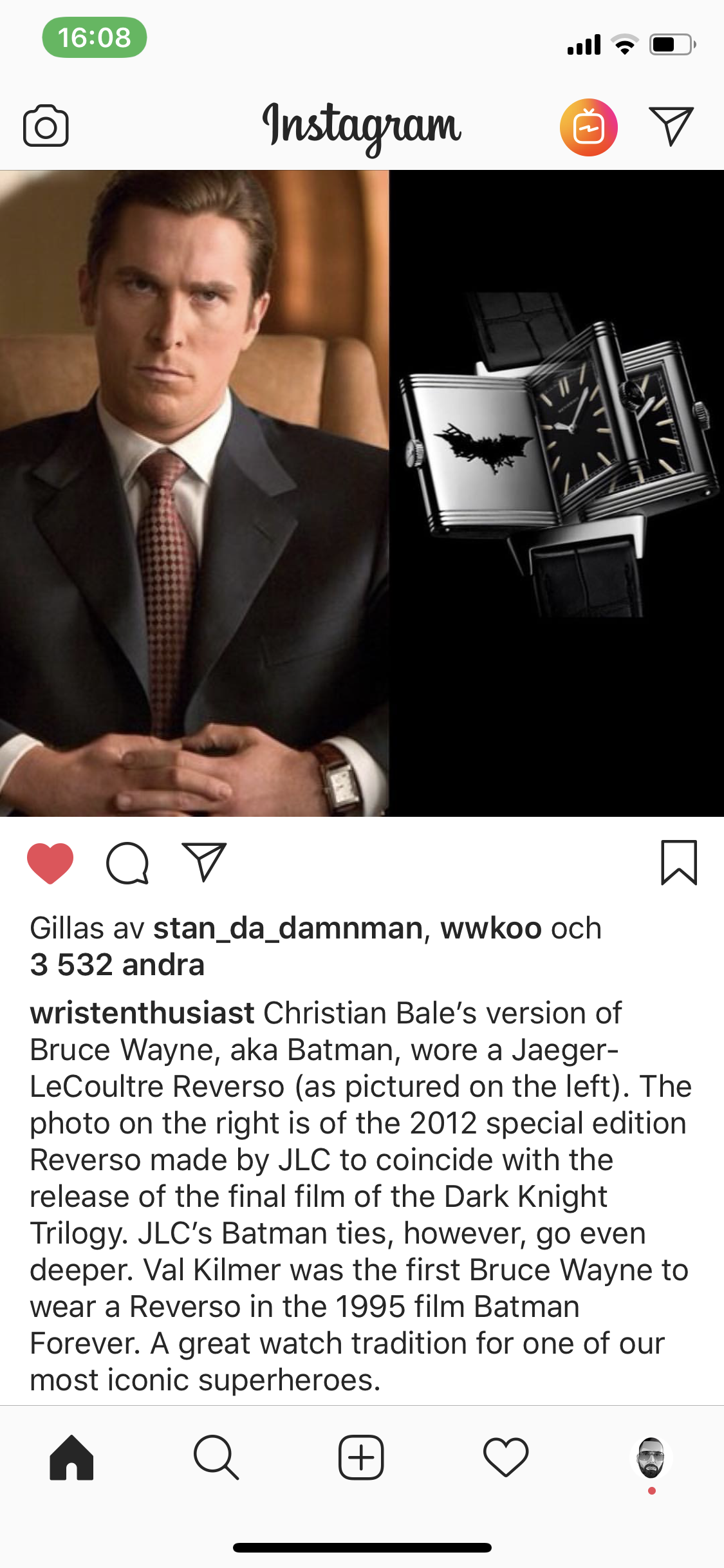Viewport: 724px width, 1568px height.
Task: View the 3 532 andra likers list
Action: [x=117, y=965]
